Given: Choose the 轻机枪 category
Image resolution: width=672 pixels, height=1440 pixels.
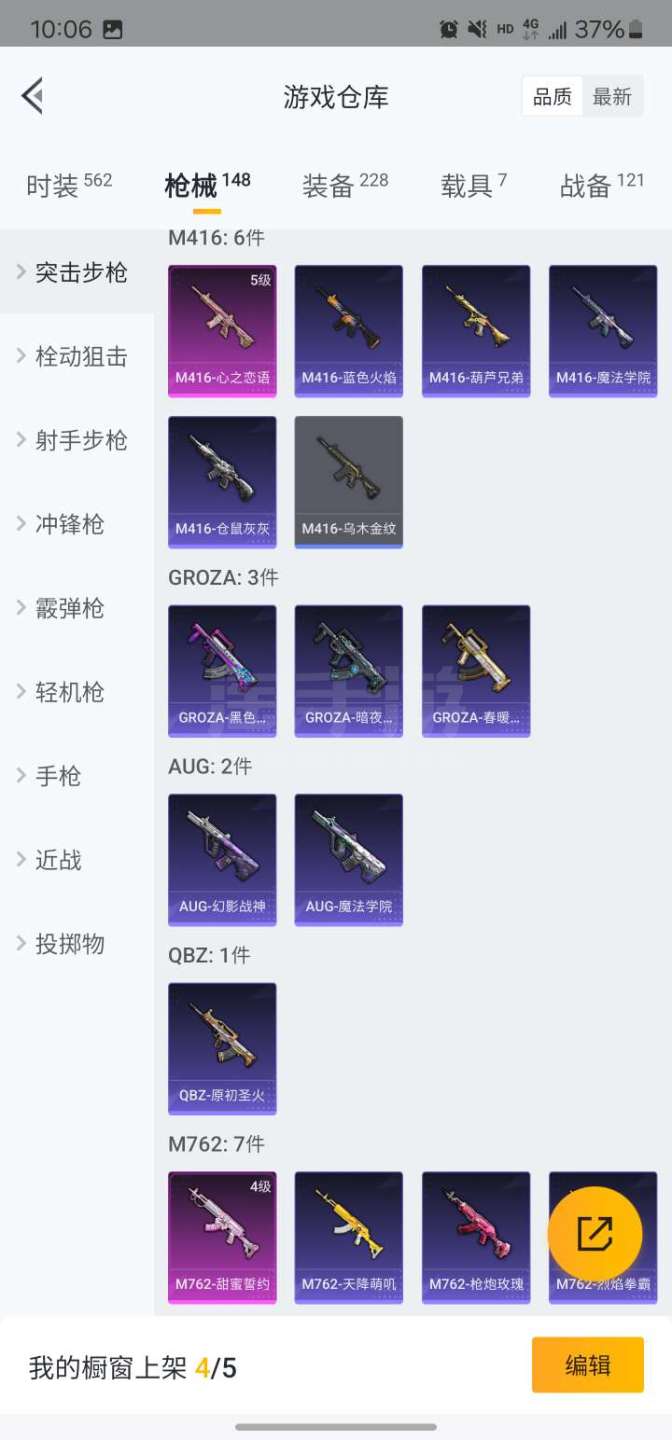Looking at the screenshot, I should pyautogui.click(x=69, y=692).
